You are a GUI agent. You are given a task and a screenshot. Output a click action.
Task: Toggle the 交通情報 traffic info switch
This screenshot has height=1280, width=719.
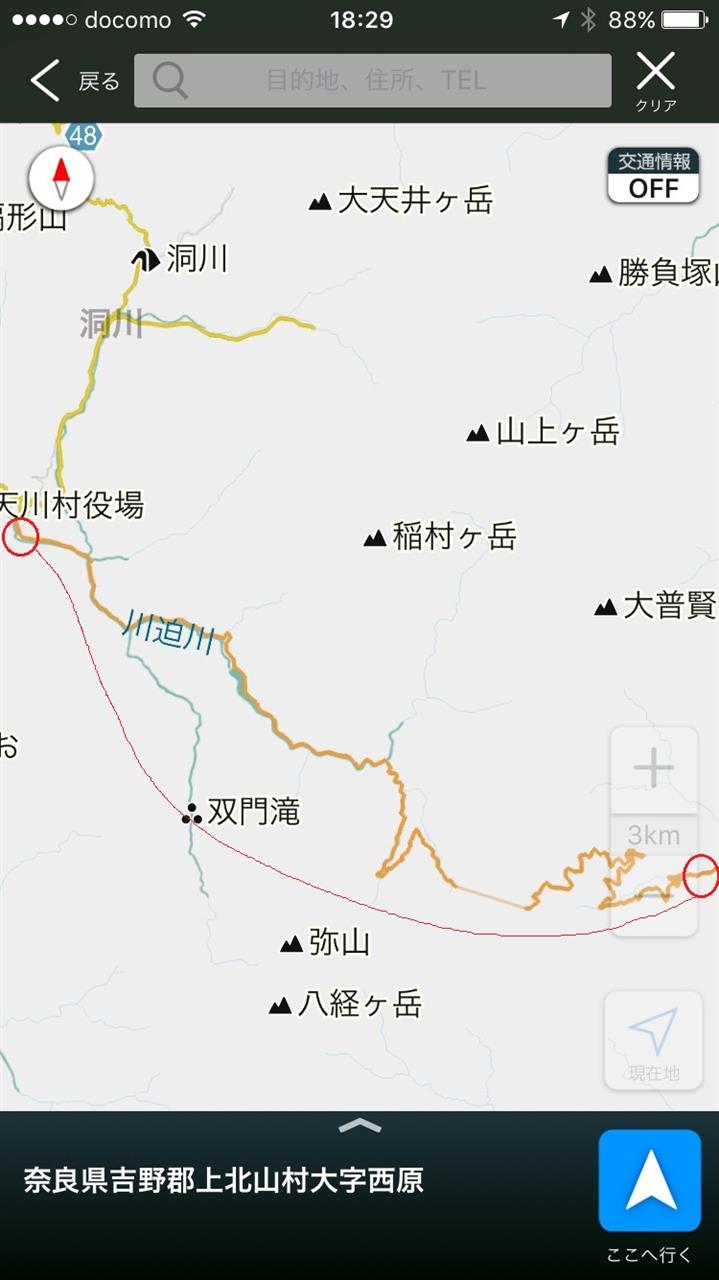point(654,176)
